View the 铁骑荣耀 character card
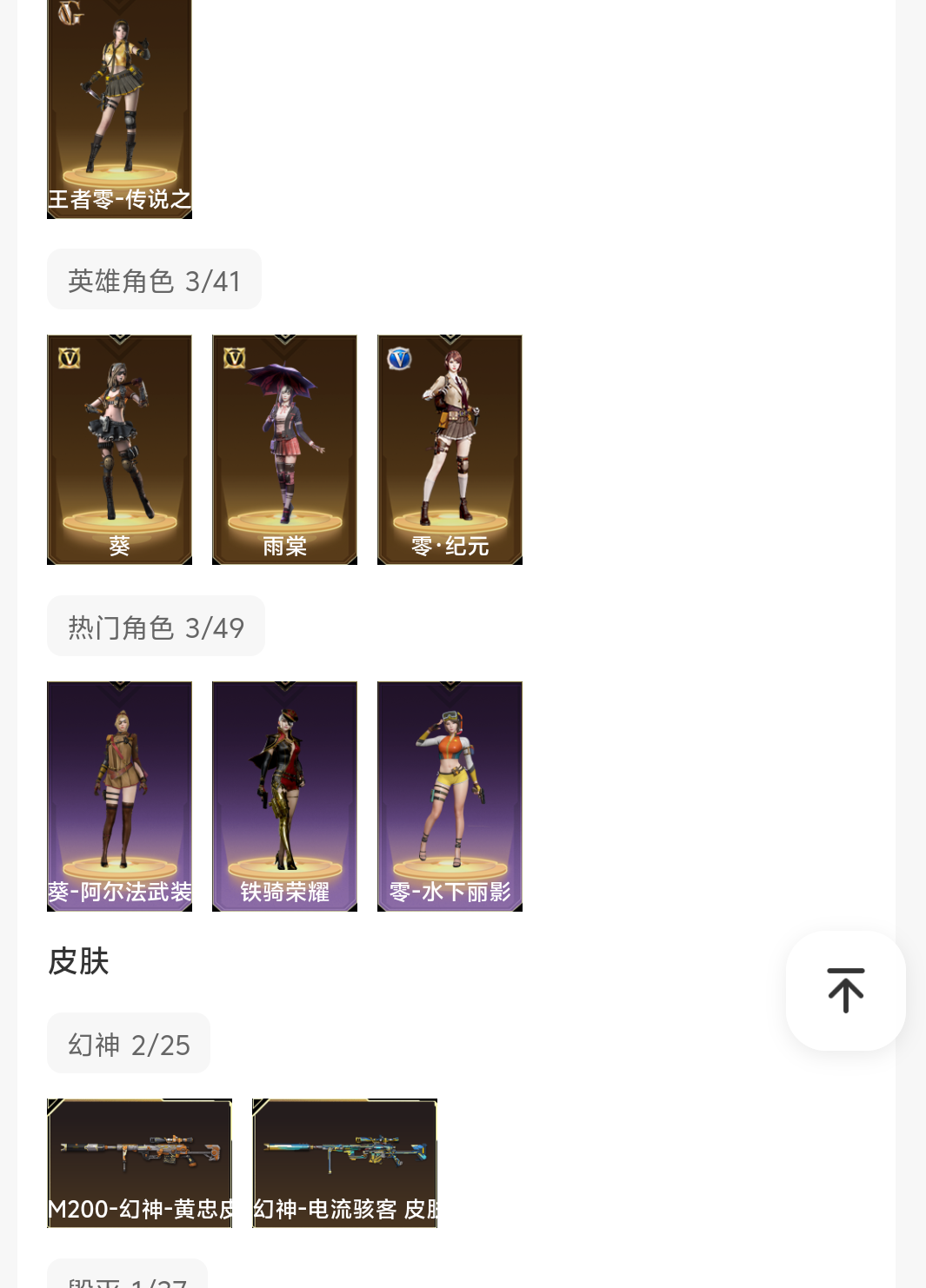The height and width of the screenshot is (1288, 926). [284, 796]
